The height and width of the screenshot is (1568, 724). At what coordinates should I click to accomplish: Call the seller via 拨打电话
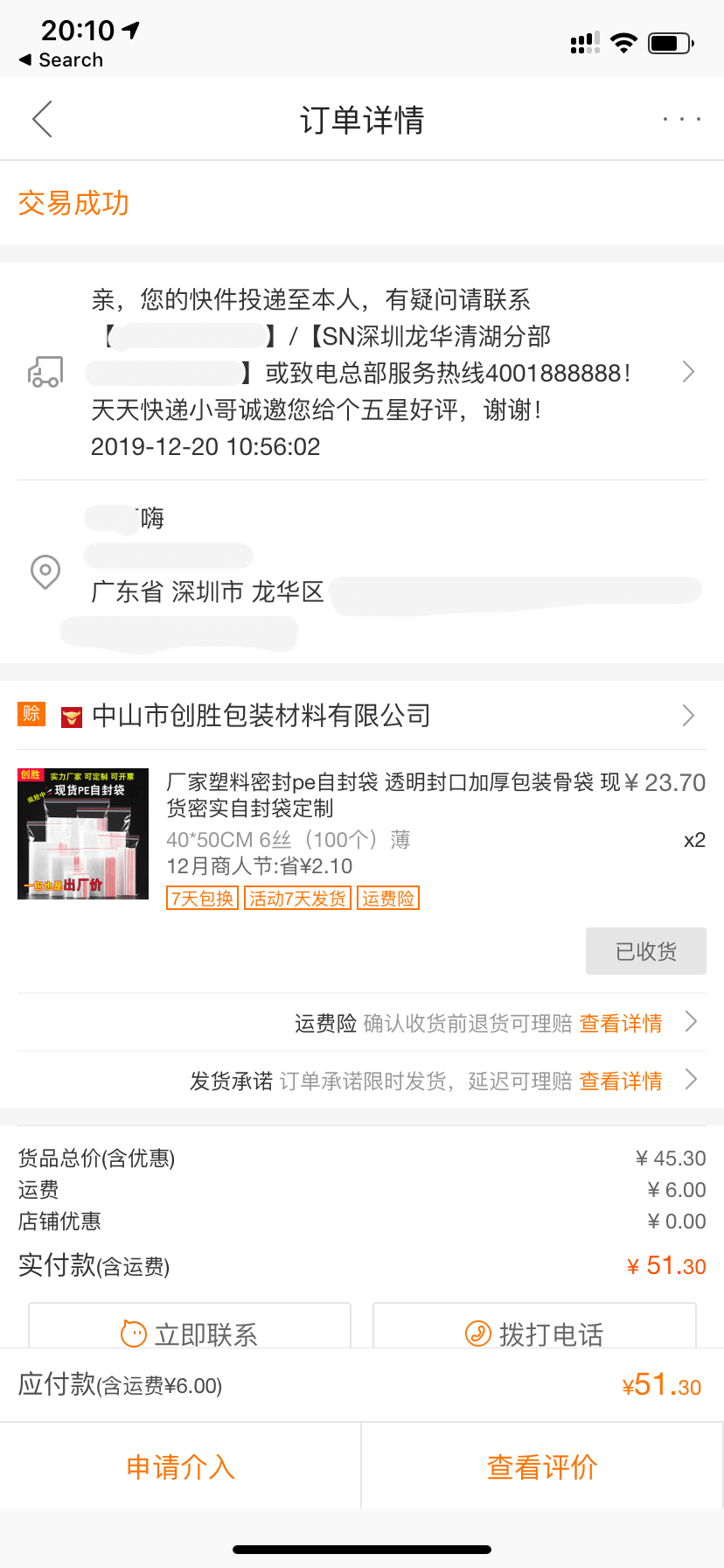534,1332
